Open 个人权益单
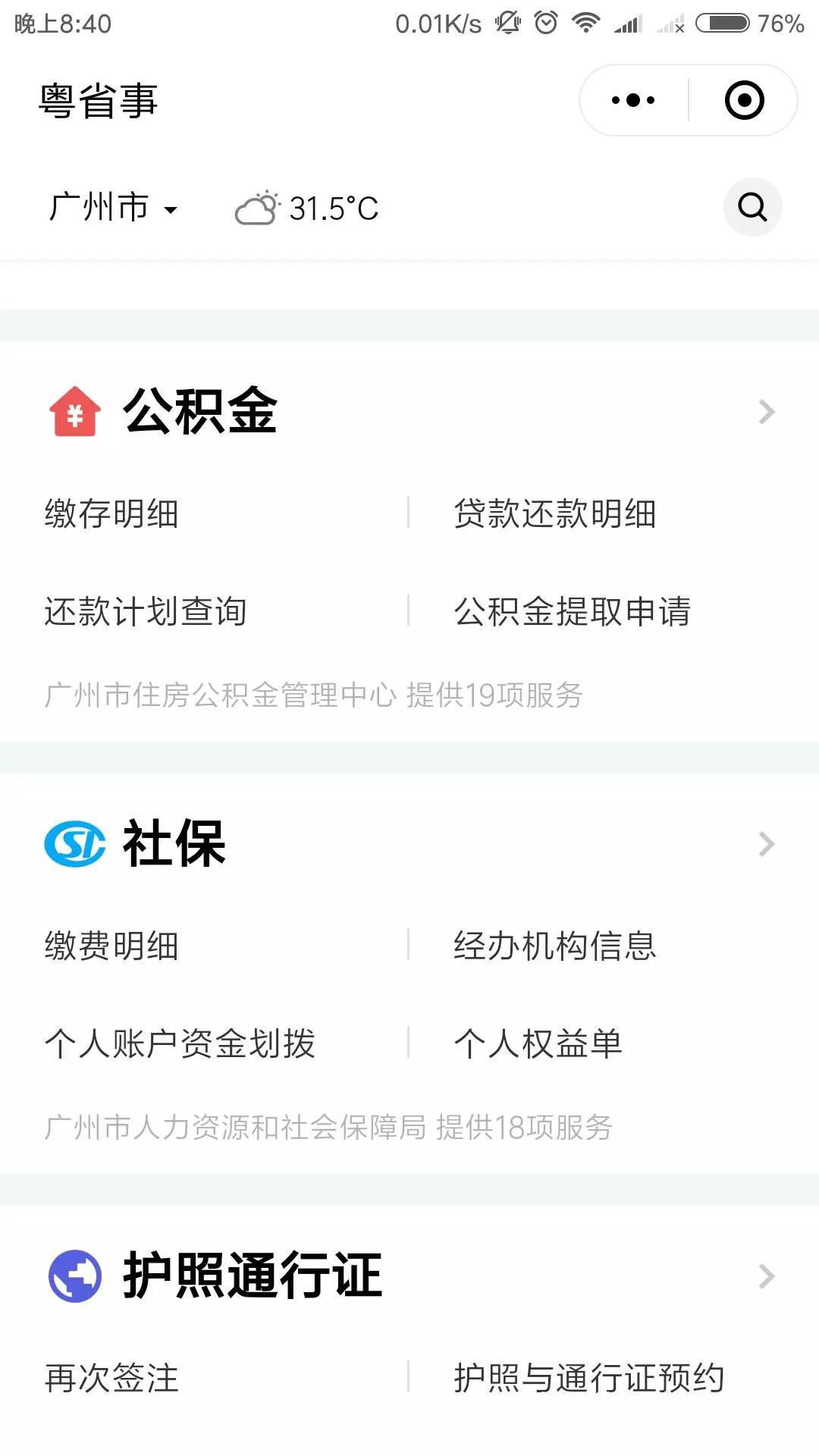The image size is (819, 1456). point(538,1043)
